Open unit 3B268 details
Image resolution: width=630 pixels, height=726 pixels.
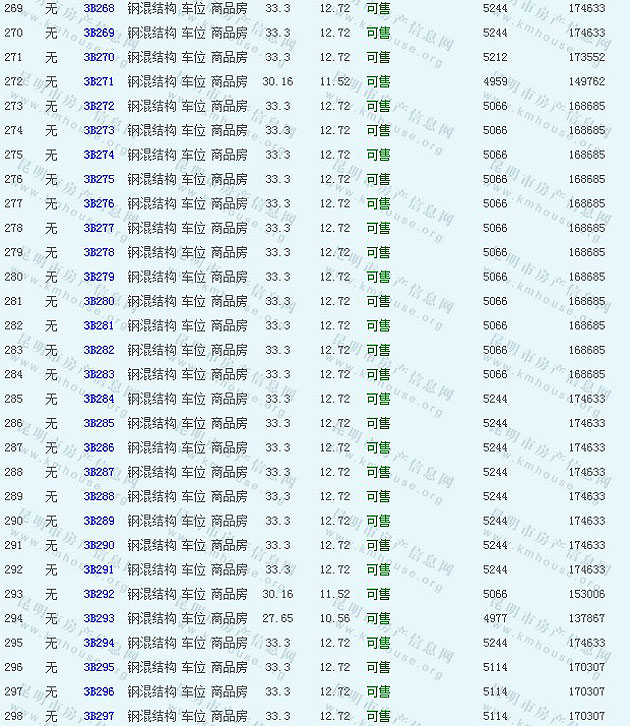click(x=98, y=8)
